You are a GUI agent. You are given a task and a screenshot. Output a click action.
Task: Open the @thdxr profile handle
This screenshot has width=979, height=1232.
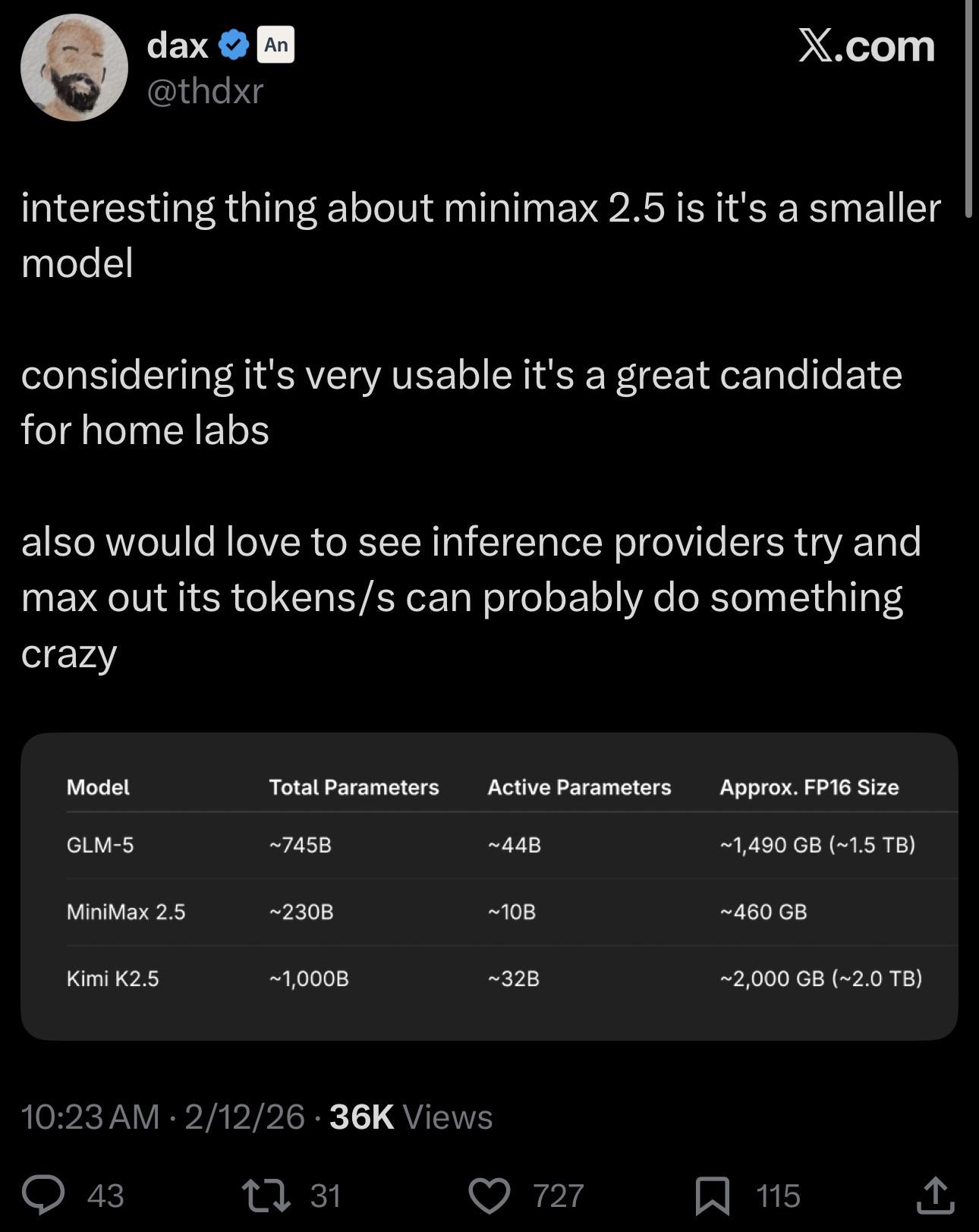204,92
